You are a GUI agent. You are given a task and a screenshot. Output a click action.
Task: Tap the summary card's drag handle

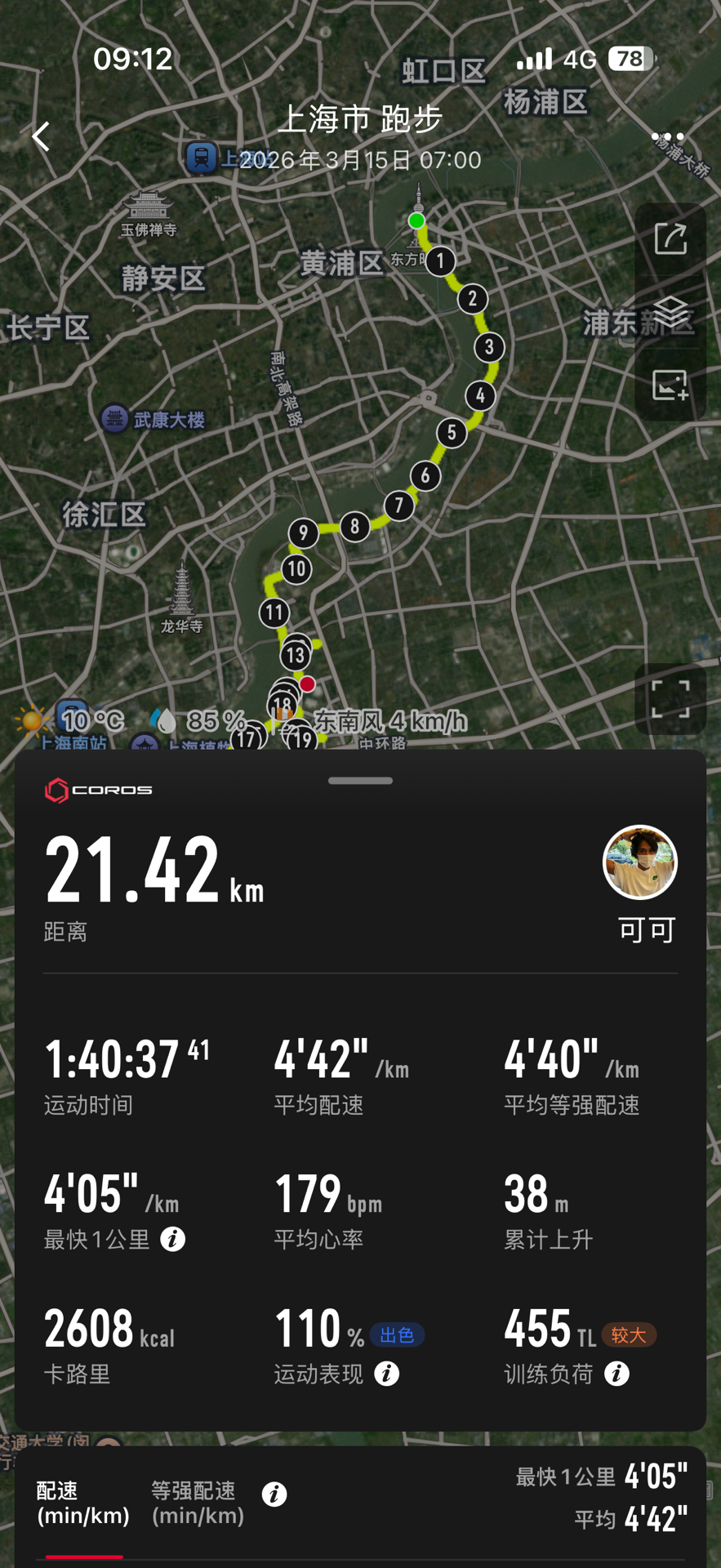pos(360,781)
